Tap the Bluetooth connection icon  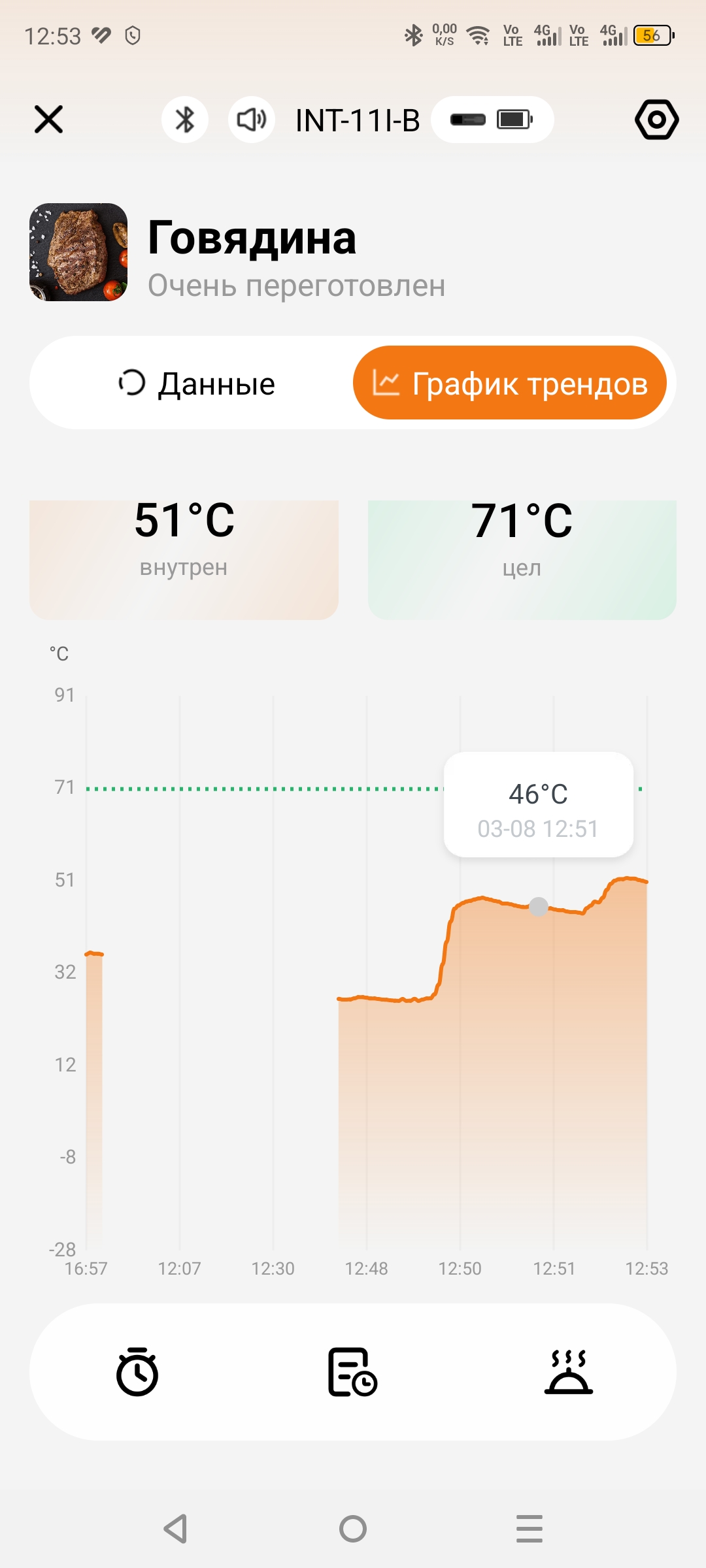[185, 120]
